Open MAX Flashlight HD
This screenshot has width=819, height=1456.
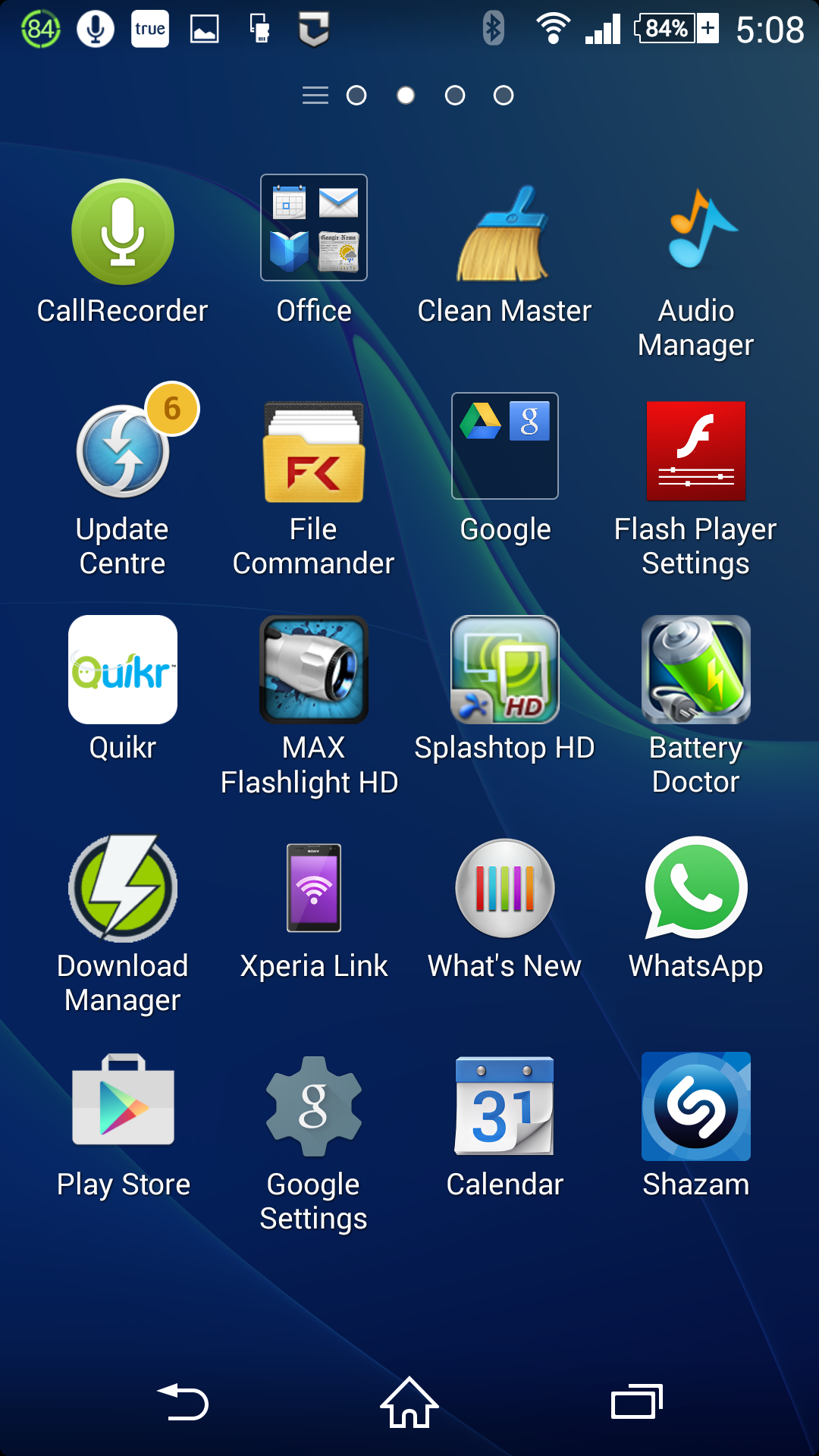(x=314, y=670)
